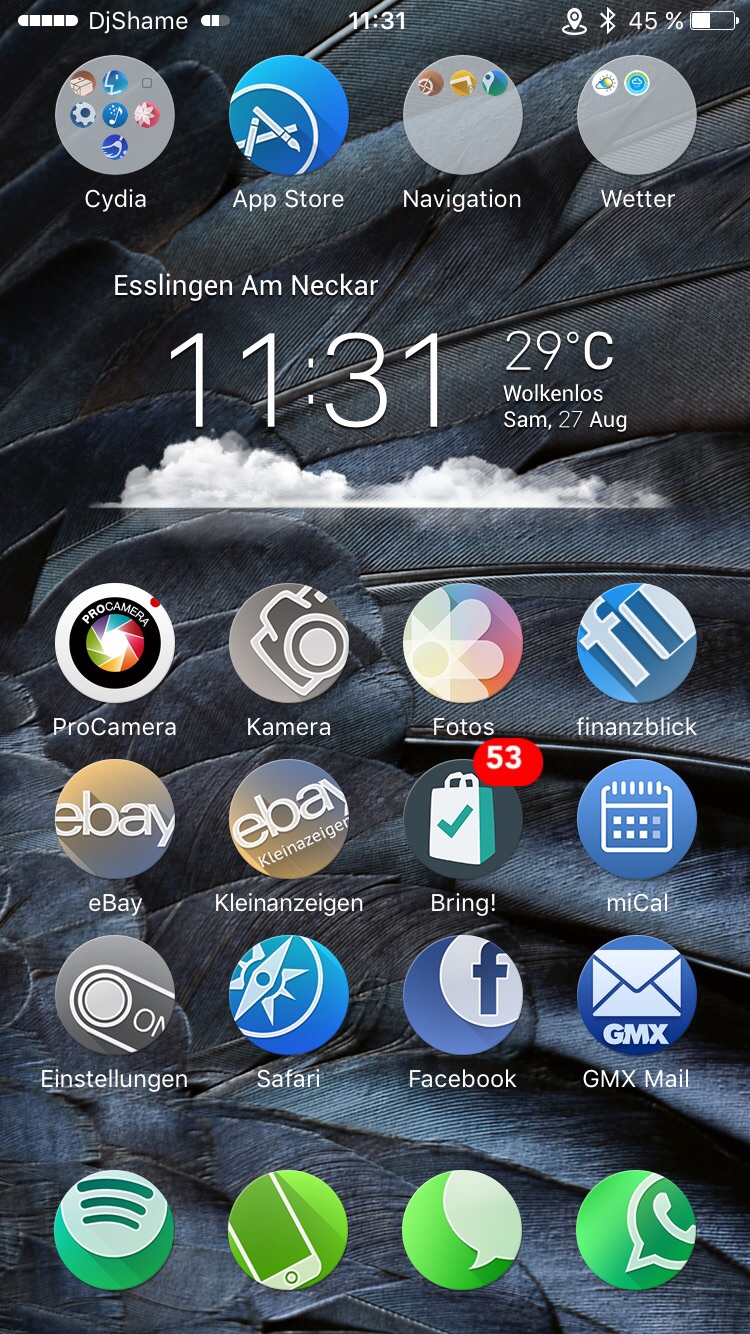Open the Wetter folder
Viewport: 750px width, 1334px height.
click(637, 115)
